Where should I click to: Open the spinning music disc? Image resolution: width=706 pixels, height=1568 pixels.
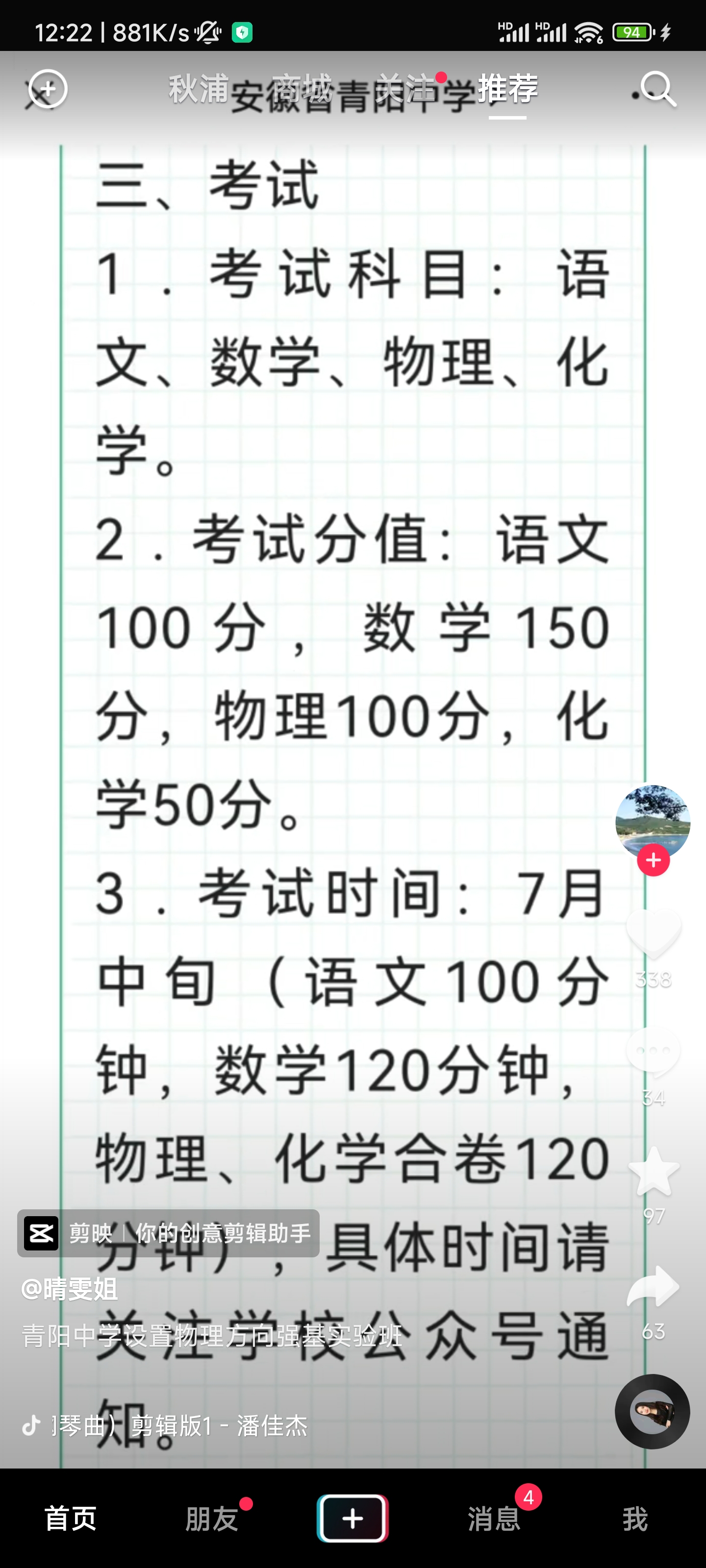(652, 1412)
